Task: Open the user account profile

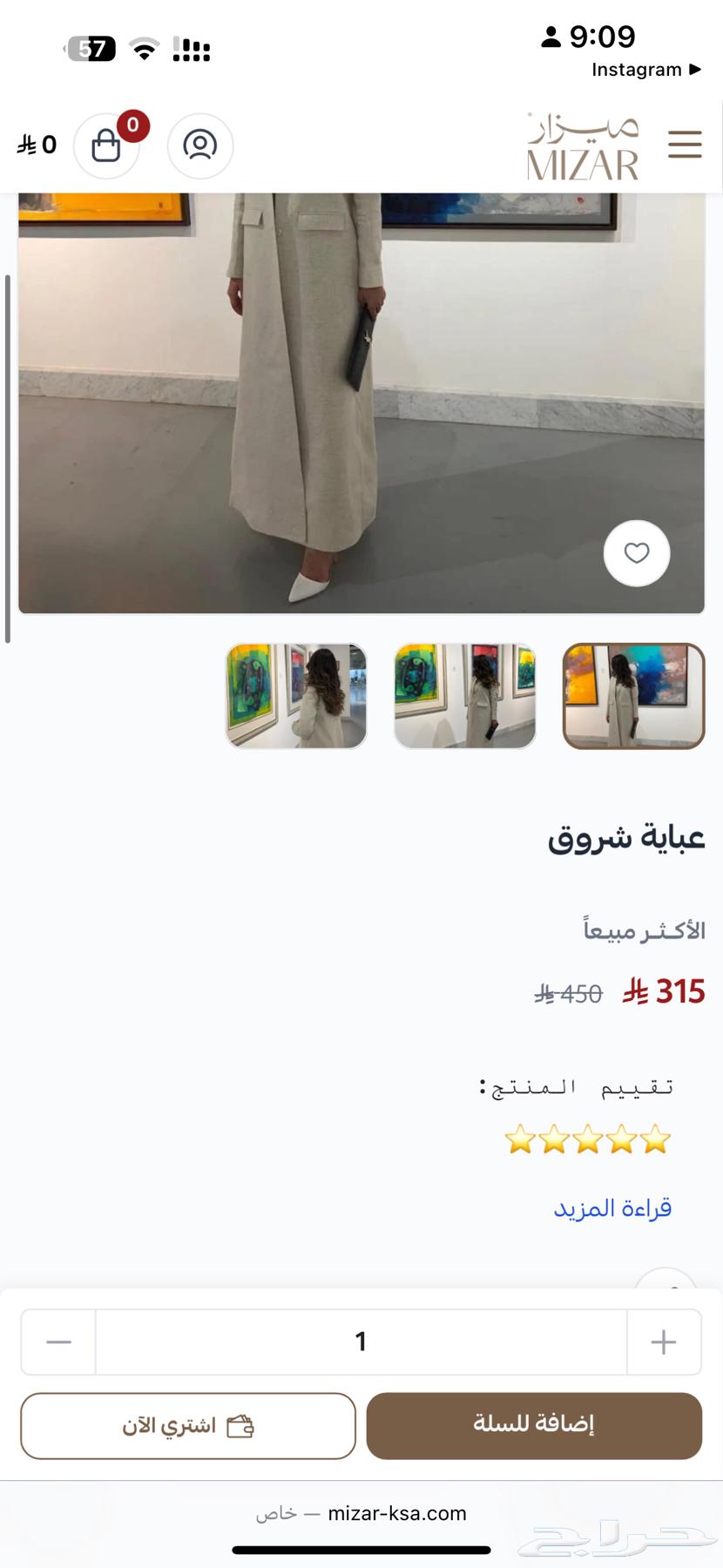Action: (199, 146)
